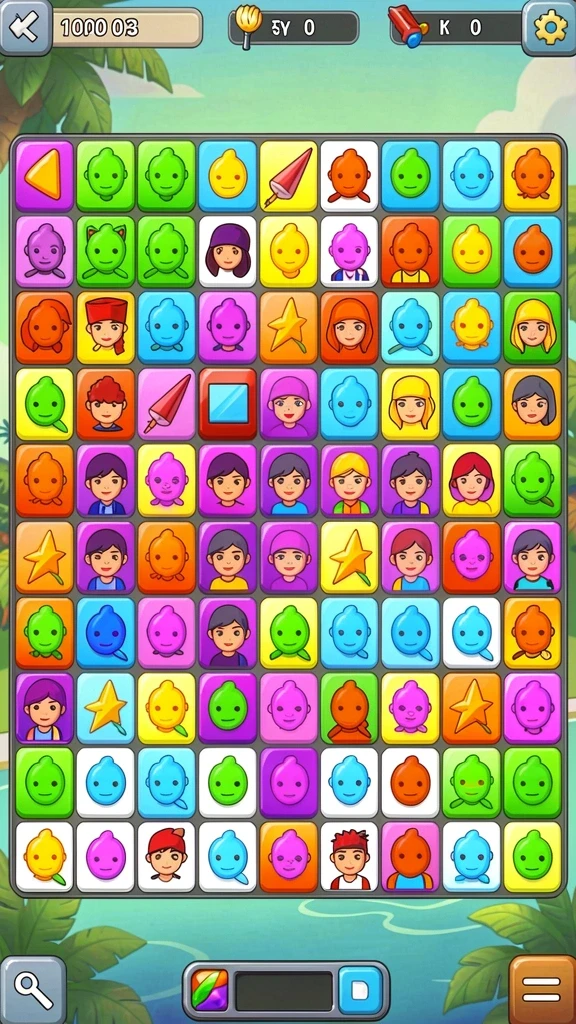Open the settings gear

(549, 27)
